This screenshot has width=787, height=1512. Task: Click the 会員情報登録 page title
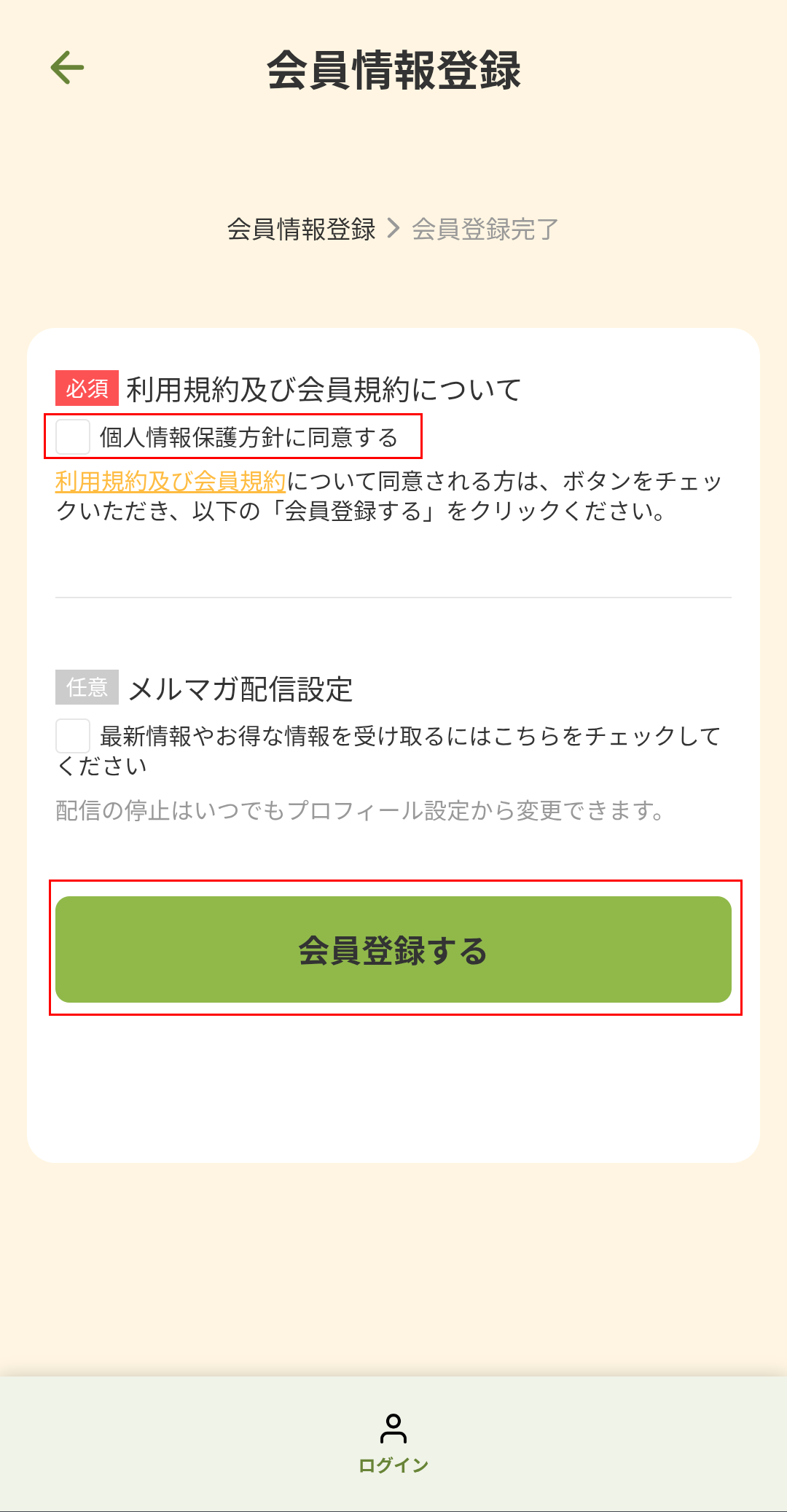[393, 69]
